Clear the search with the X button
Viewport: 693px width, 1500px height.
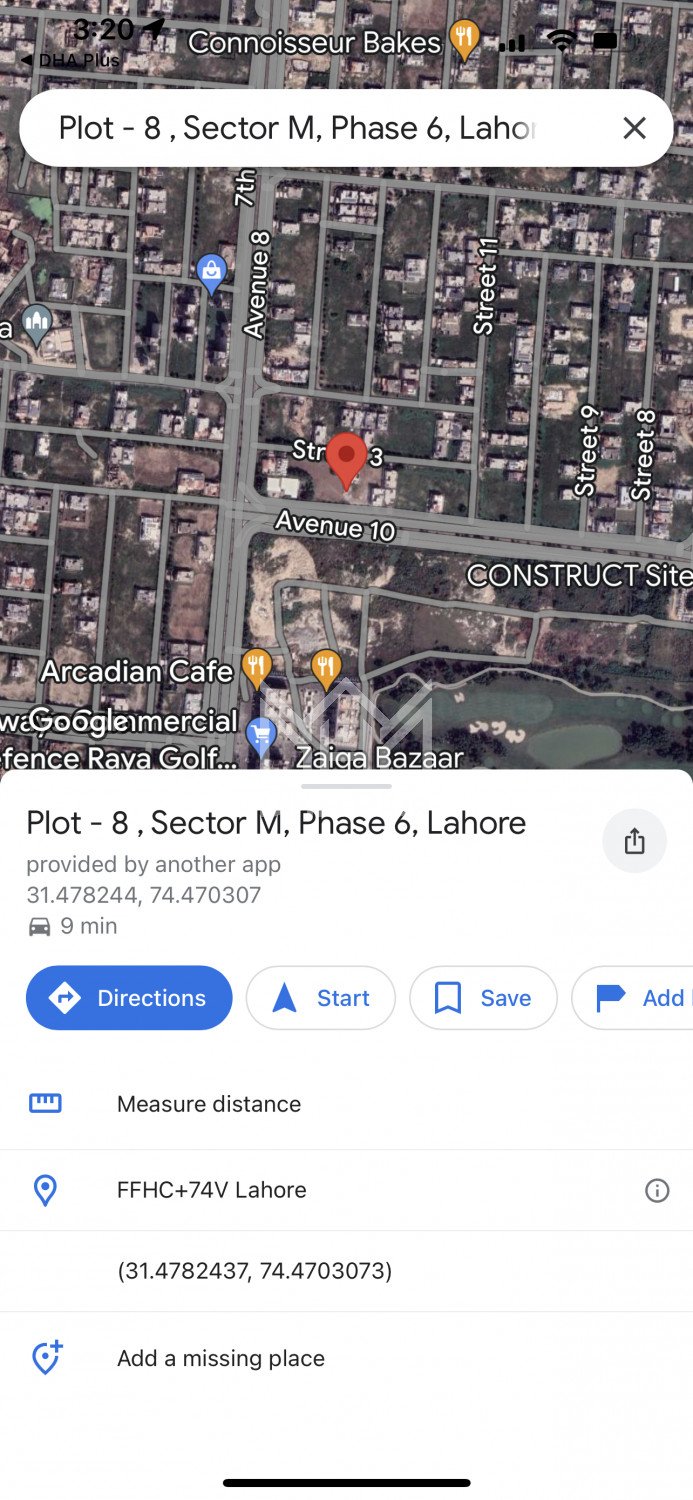(634, 128)
